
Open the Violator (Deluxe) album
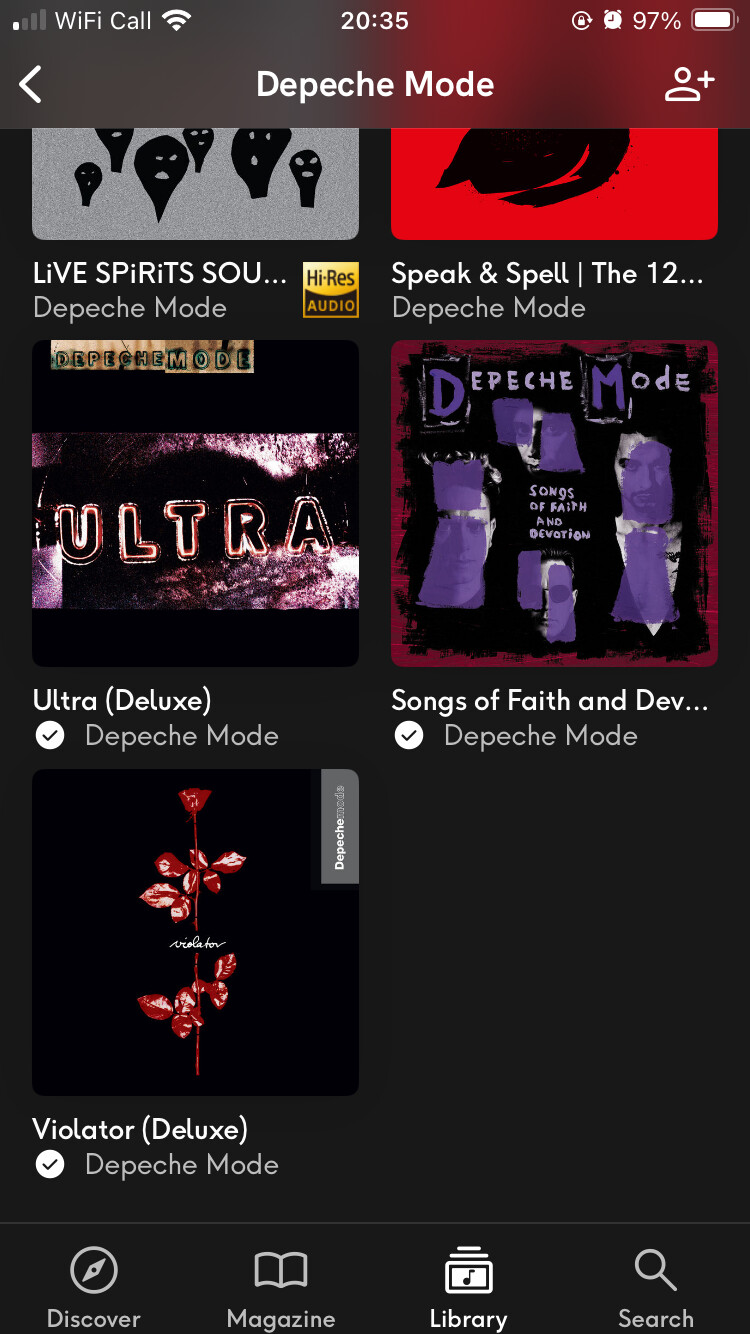[x=195, y=932]
